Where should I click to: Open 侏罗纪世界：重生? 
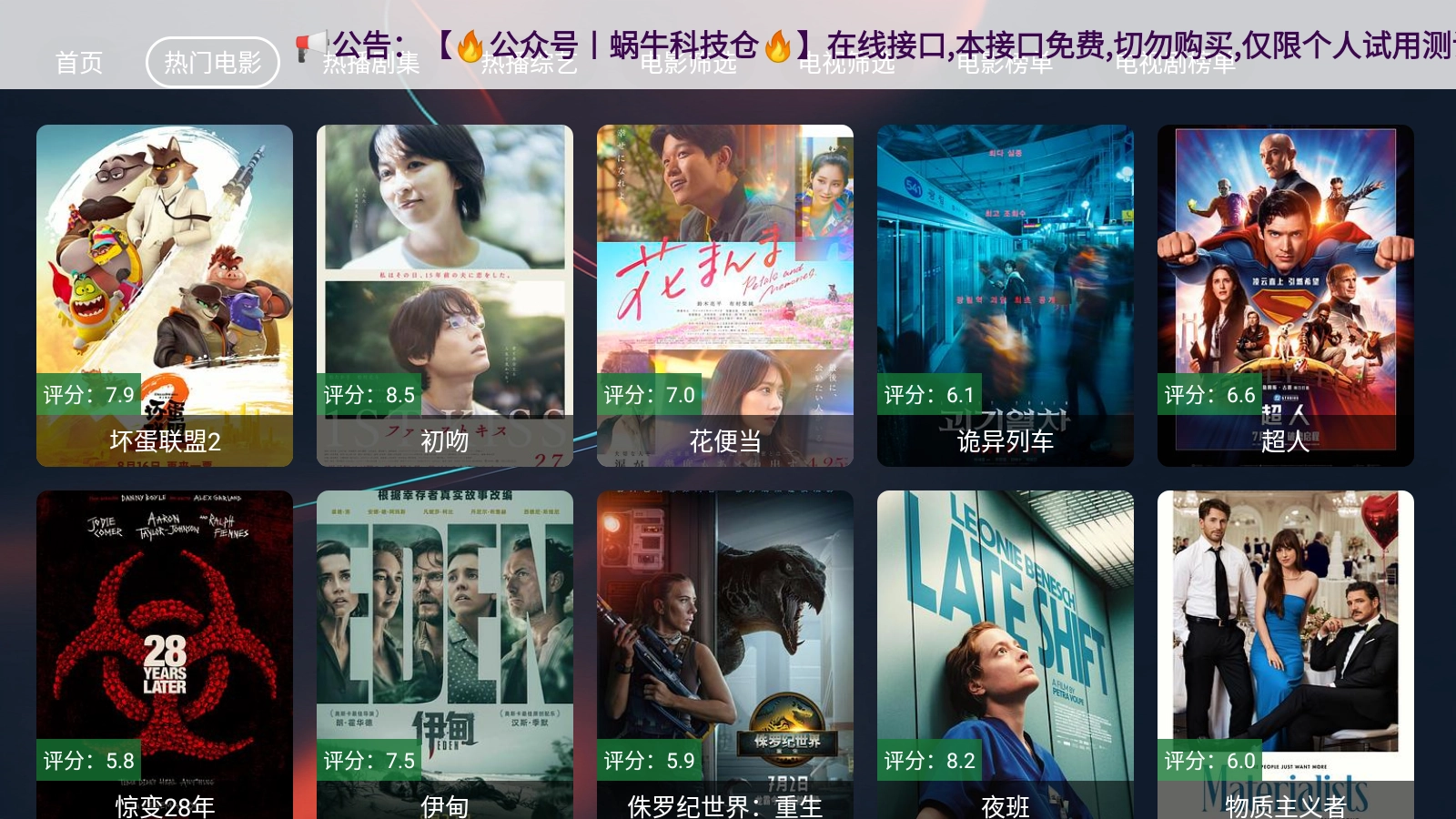[x=725, y=655]
